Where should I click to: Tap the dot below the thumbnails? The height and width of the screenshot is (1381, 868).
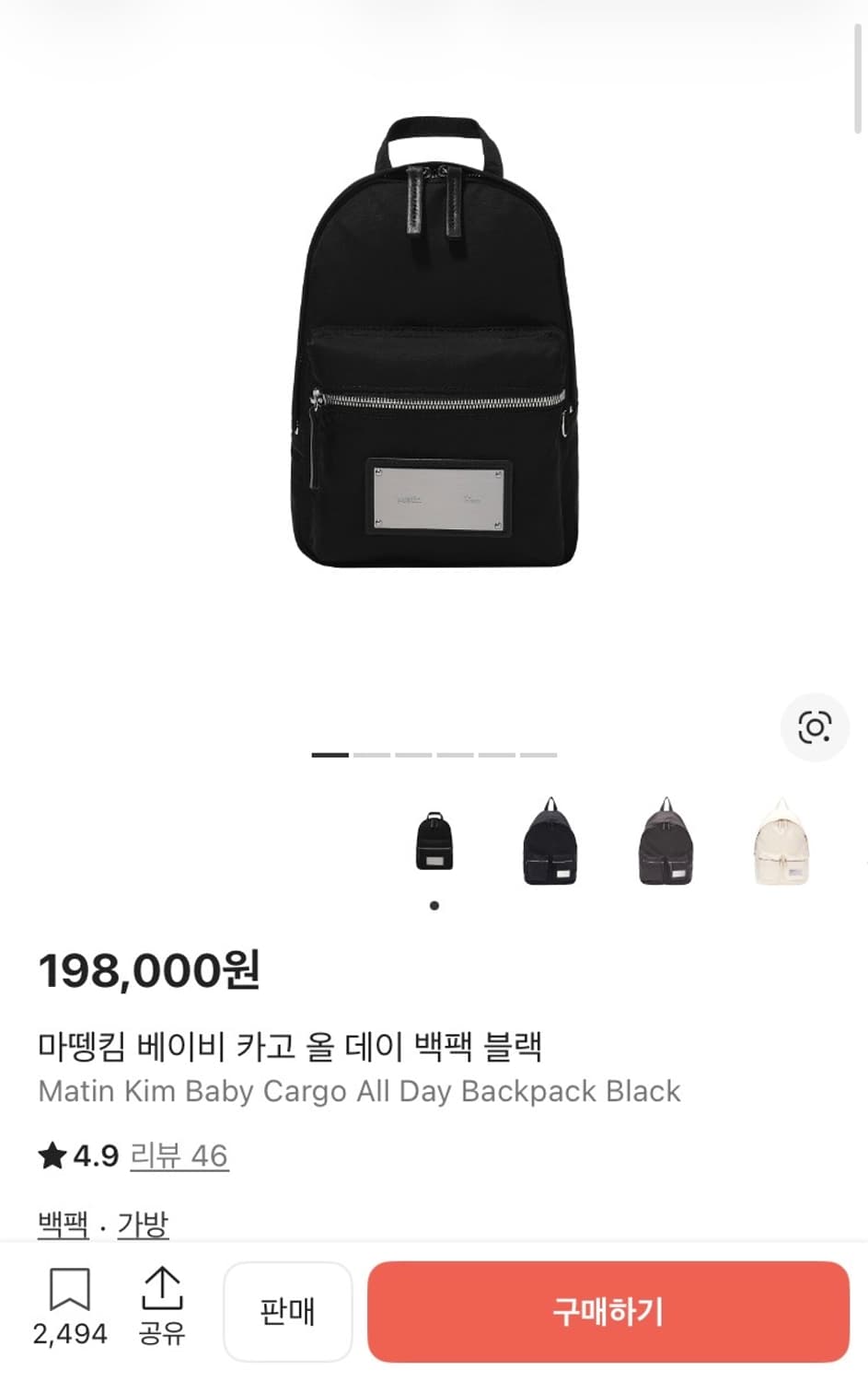click(433, 906)
